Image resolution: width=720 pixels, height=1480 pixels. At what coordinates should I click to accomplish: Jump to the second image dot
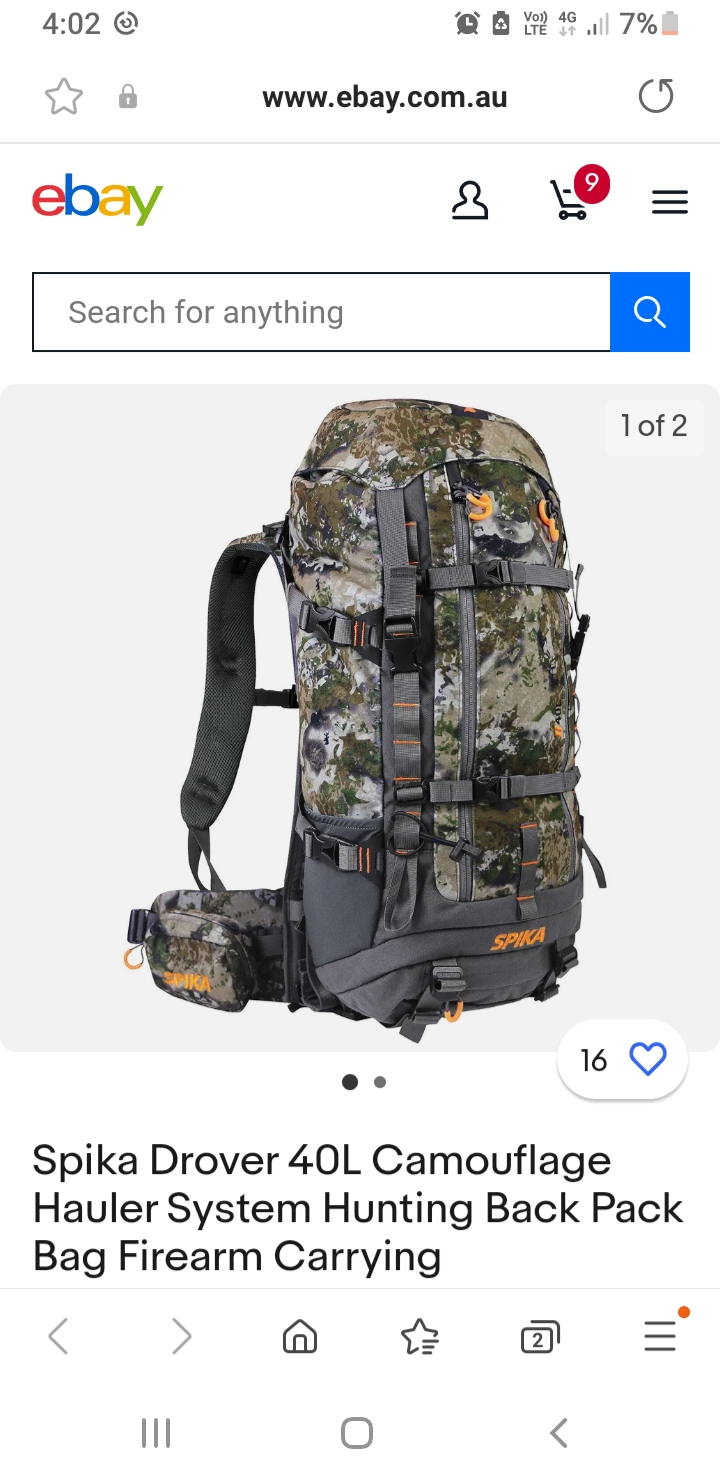click(380, 1082)
